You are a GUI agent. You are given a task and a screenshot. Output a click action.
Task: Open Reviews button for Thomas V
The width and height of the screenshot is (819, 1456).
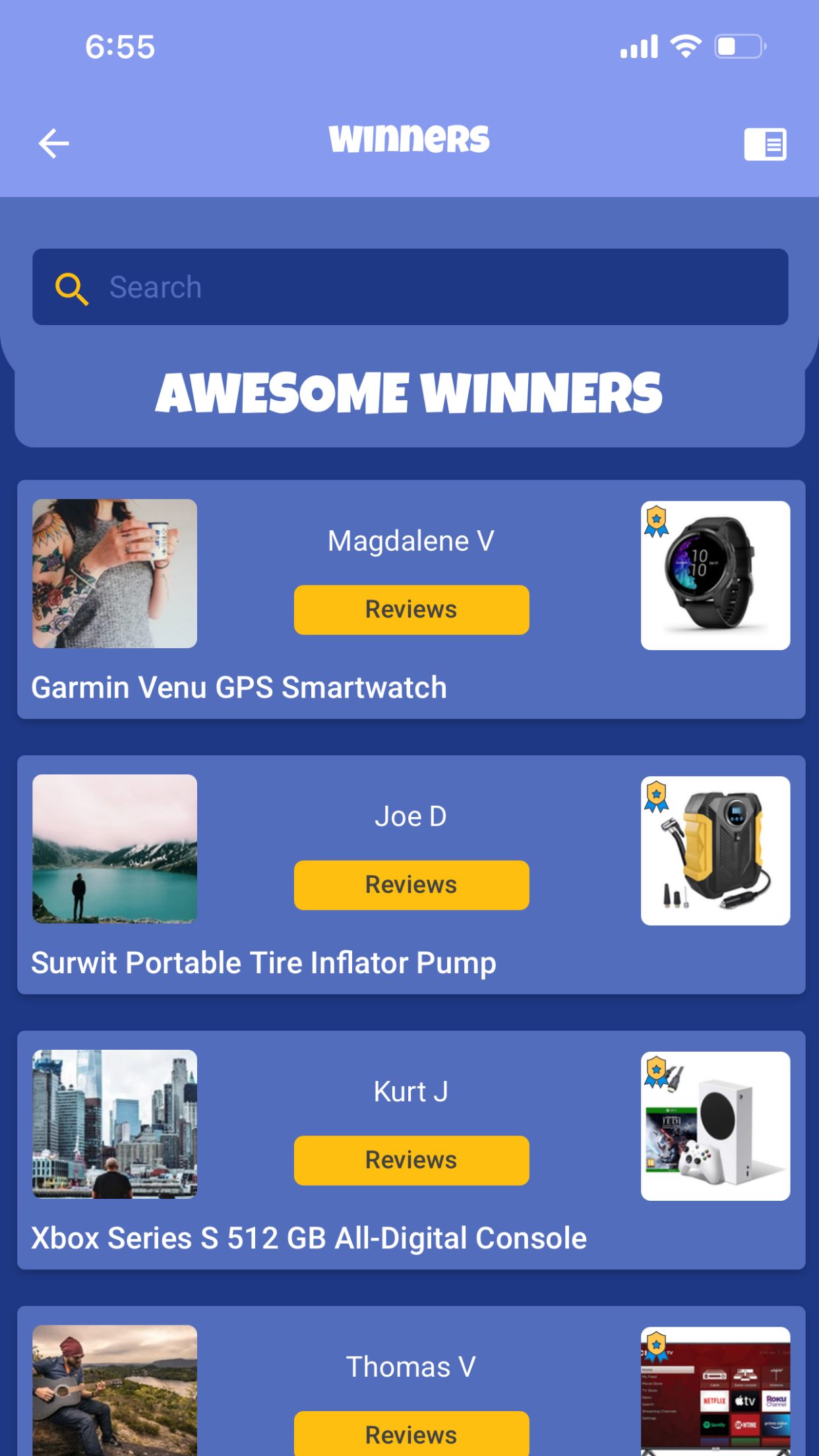tap(411, 1435)
